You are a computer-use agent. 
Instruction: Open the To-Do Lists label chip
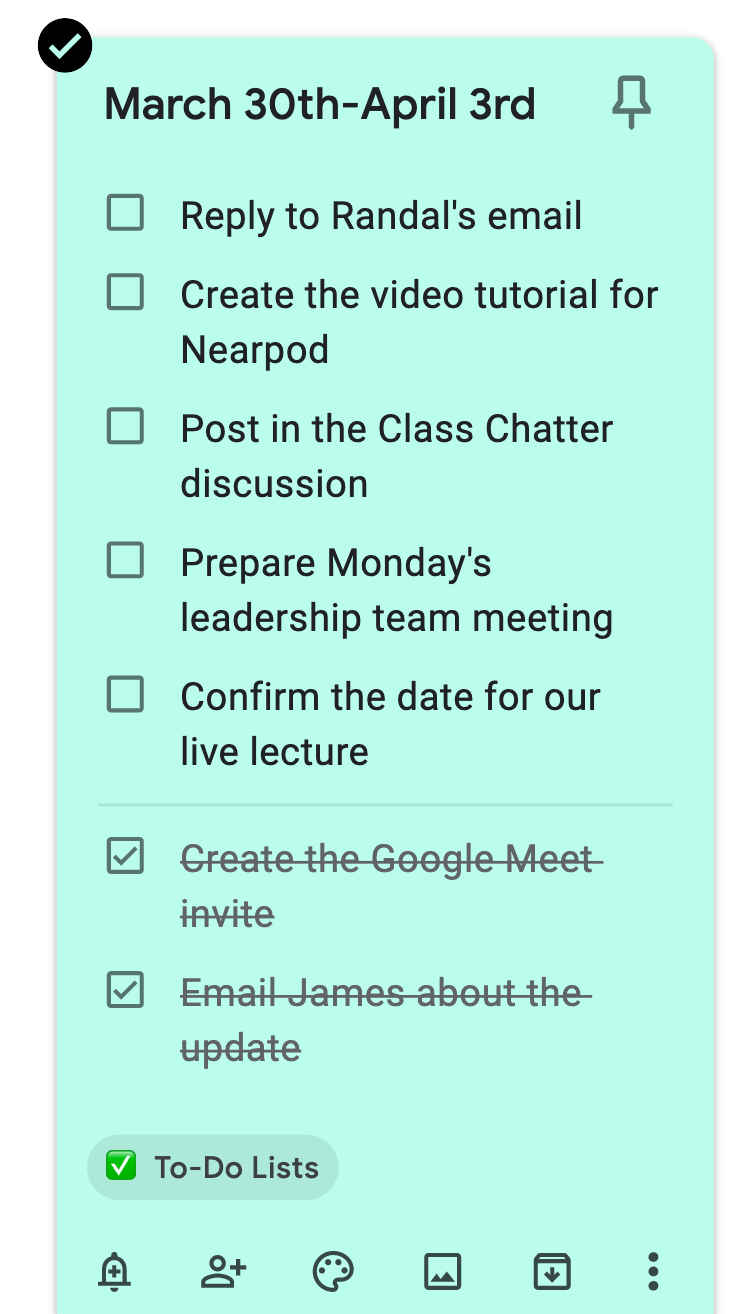213,1167
